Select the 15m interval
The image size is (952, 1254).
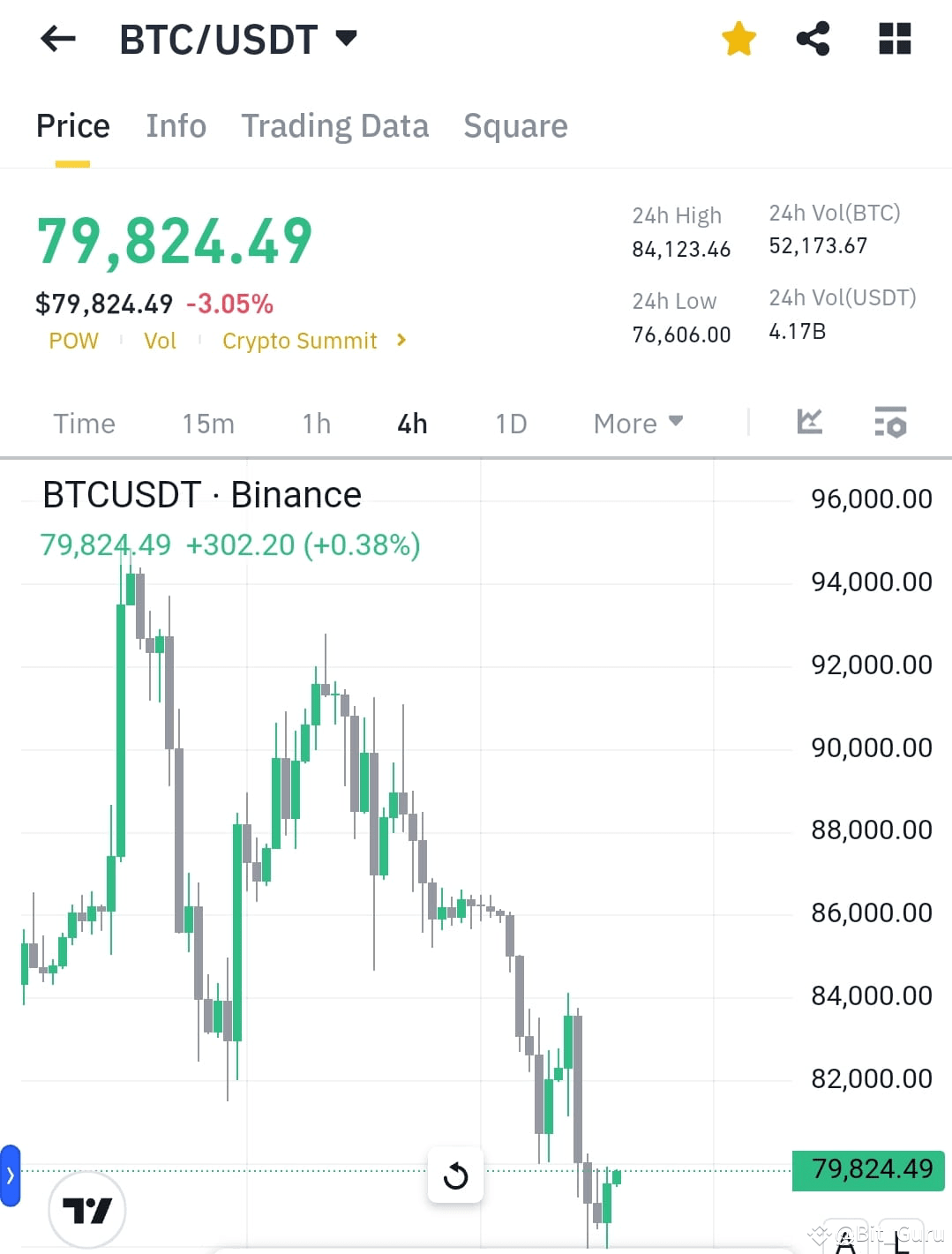[207, 424]
